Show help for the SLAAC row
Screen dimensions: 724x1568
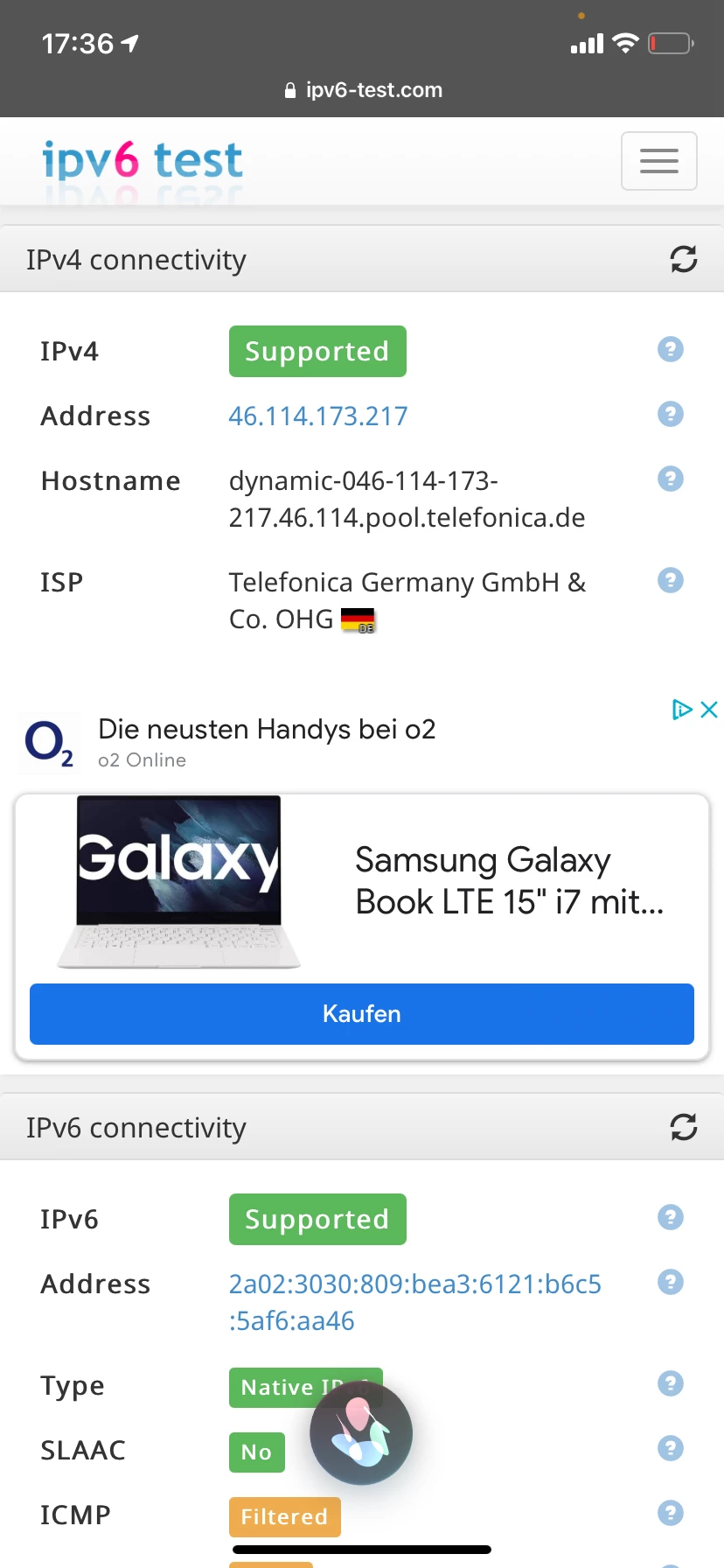point(670,1448)
